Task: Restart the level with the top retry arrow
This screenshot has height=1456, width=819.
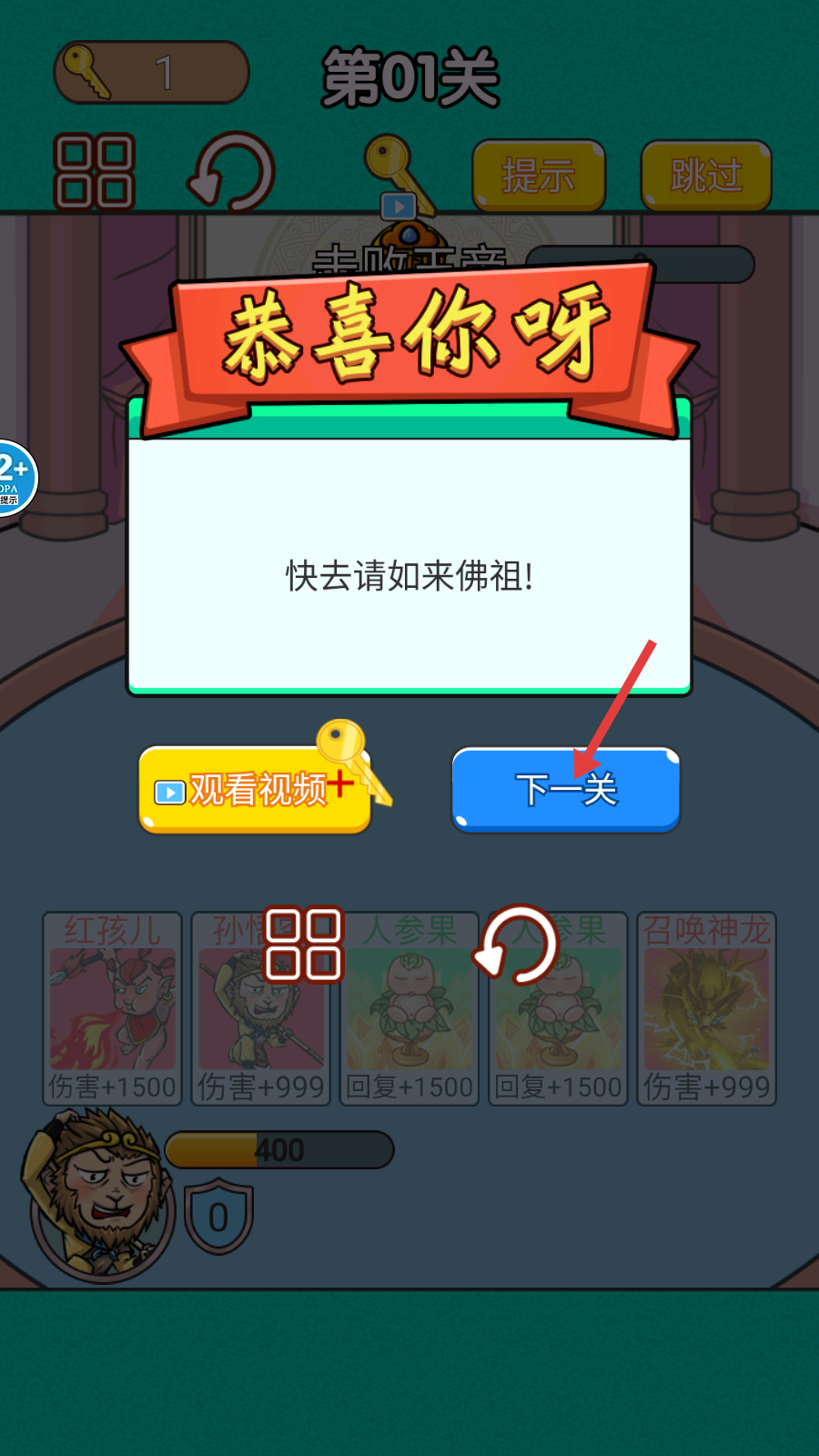Action: [x=232, y=172]
